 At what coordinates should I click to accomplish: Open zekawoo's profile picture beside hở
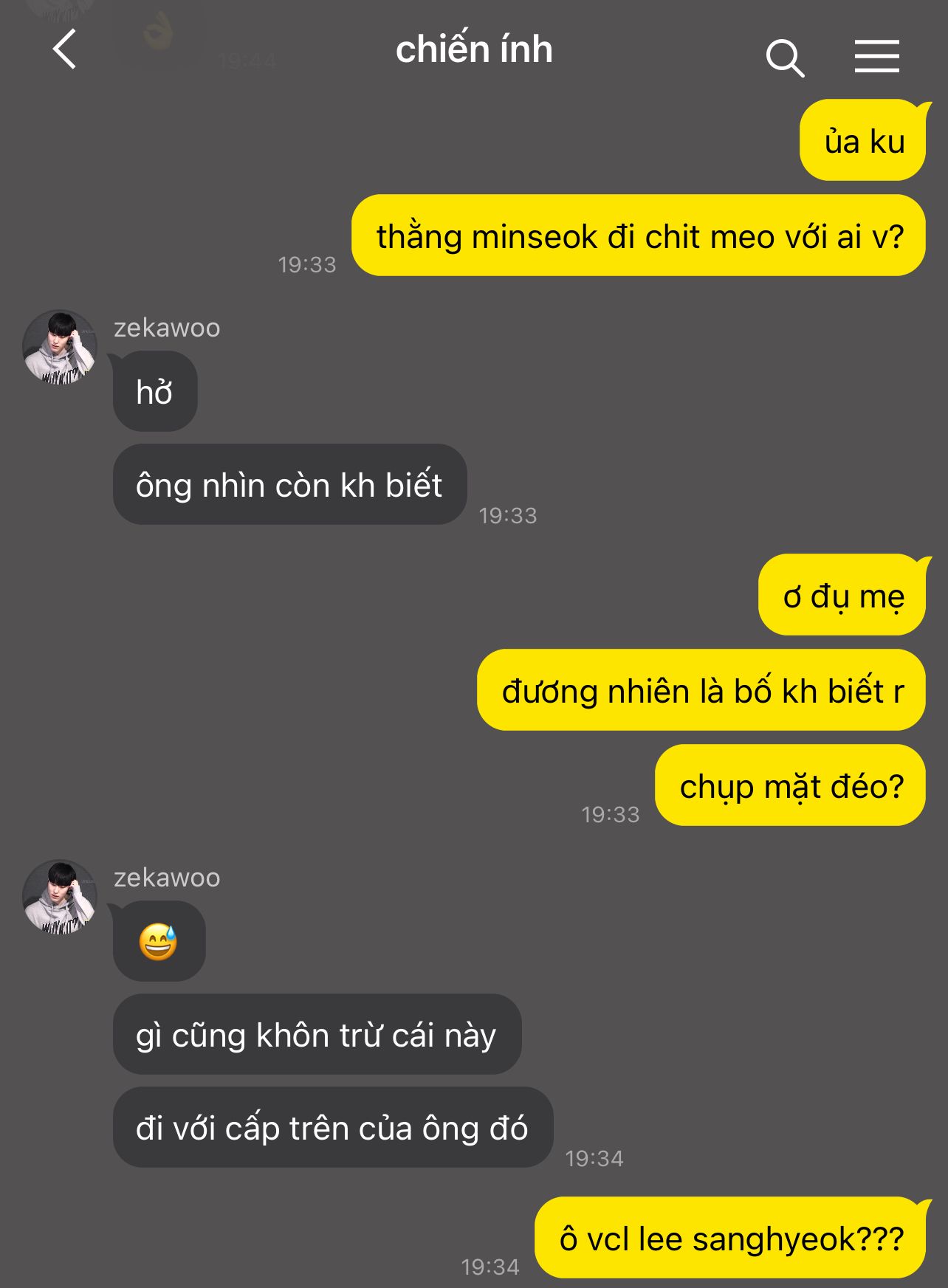(60, 347)
